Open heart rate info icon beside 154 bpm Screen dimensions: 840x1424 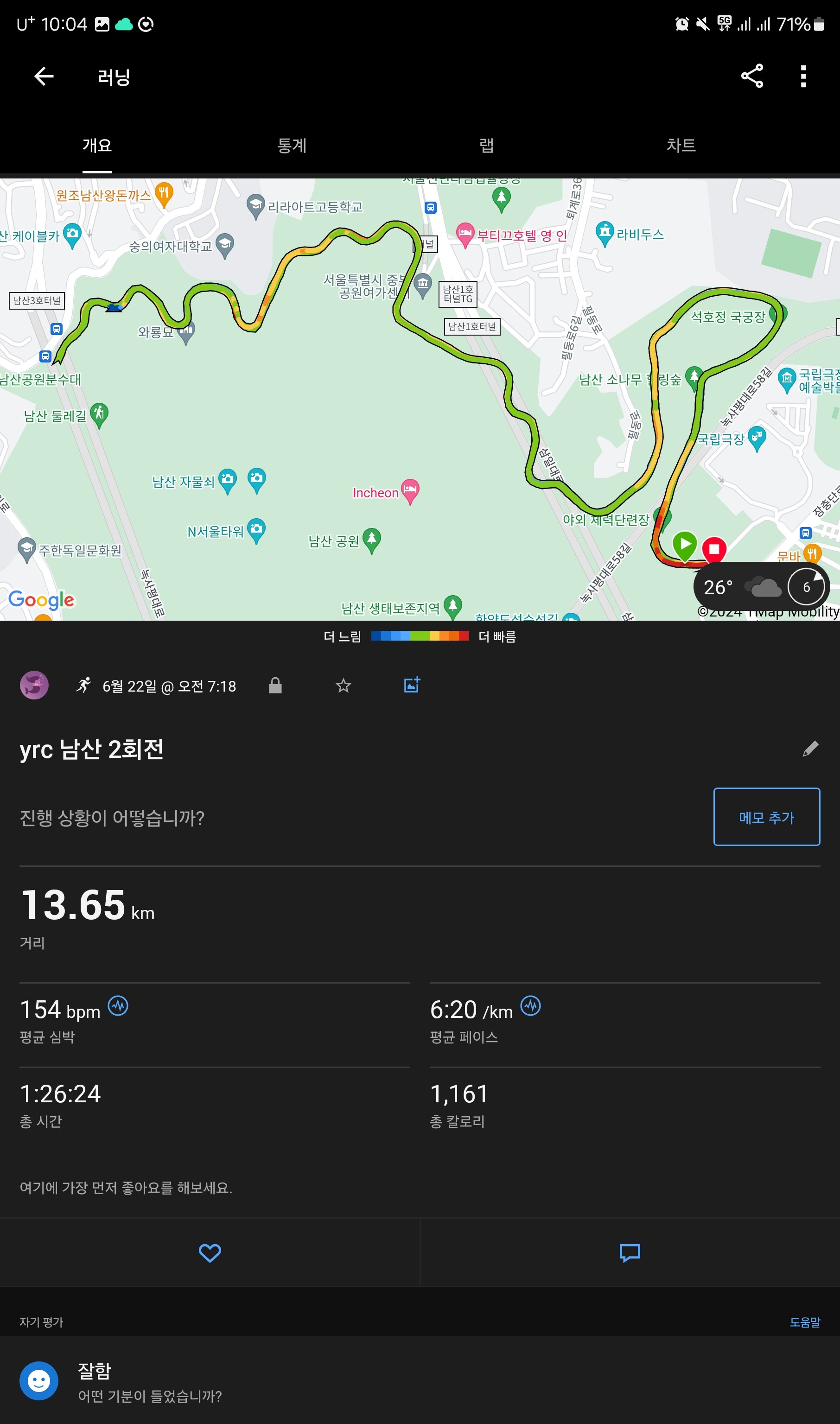(118, 1006)
